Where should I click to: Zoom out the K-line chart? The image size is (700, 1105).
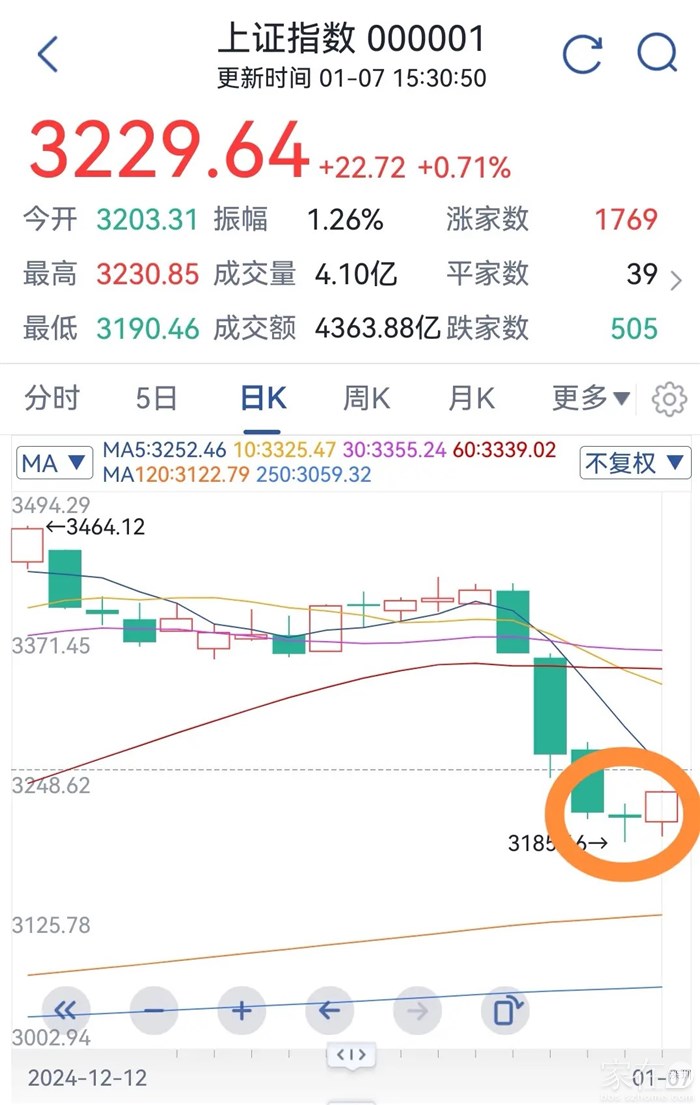[x=153, y=1010]
